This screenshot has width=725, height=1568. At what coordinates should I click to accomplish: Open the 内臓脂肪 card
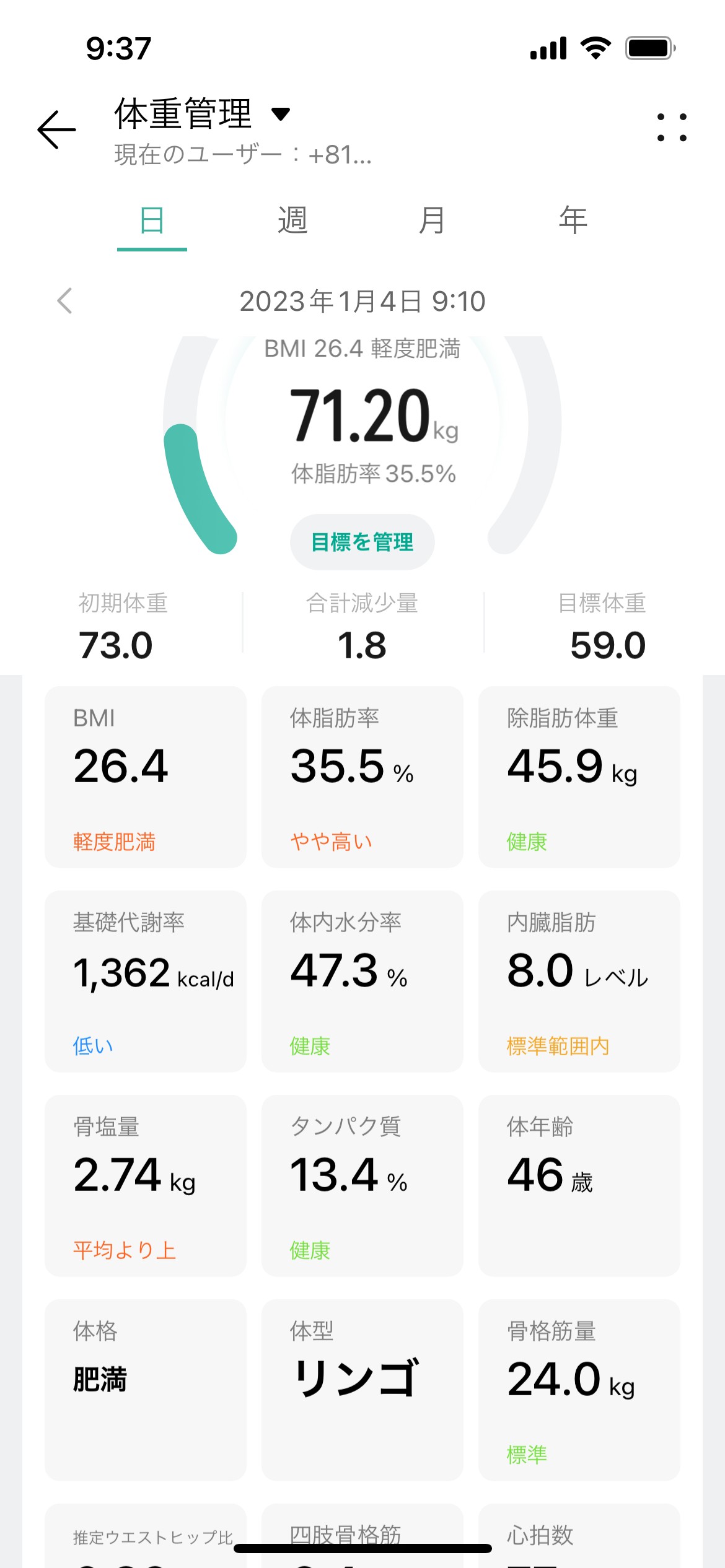click(x=579, y=981)
